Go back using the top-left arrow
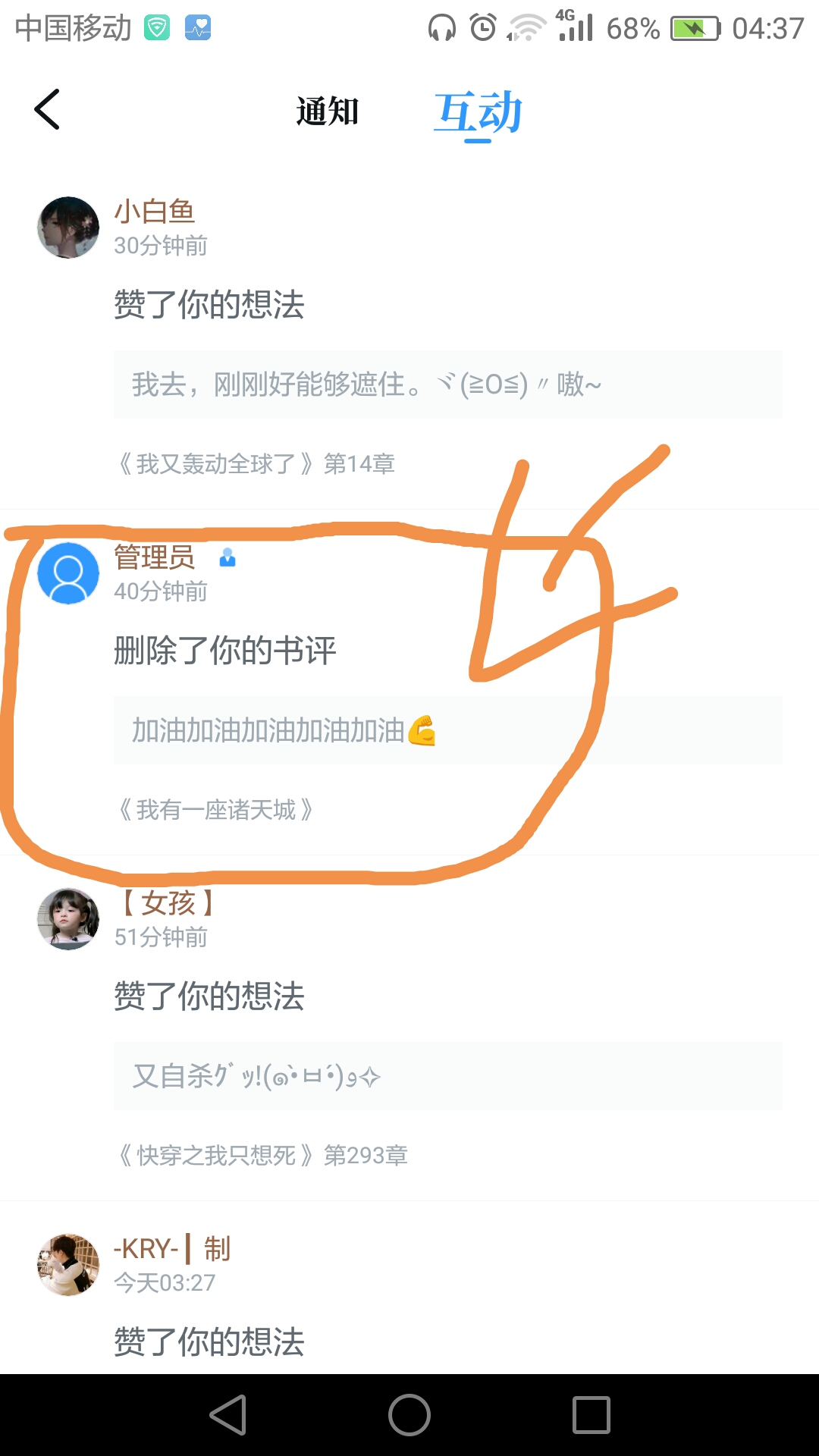The width and height of the screenshot is (819, 1456). (x=47, y=110)
